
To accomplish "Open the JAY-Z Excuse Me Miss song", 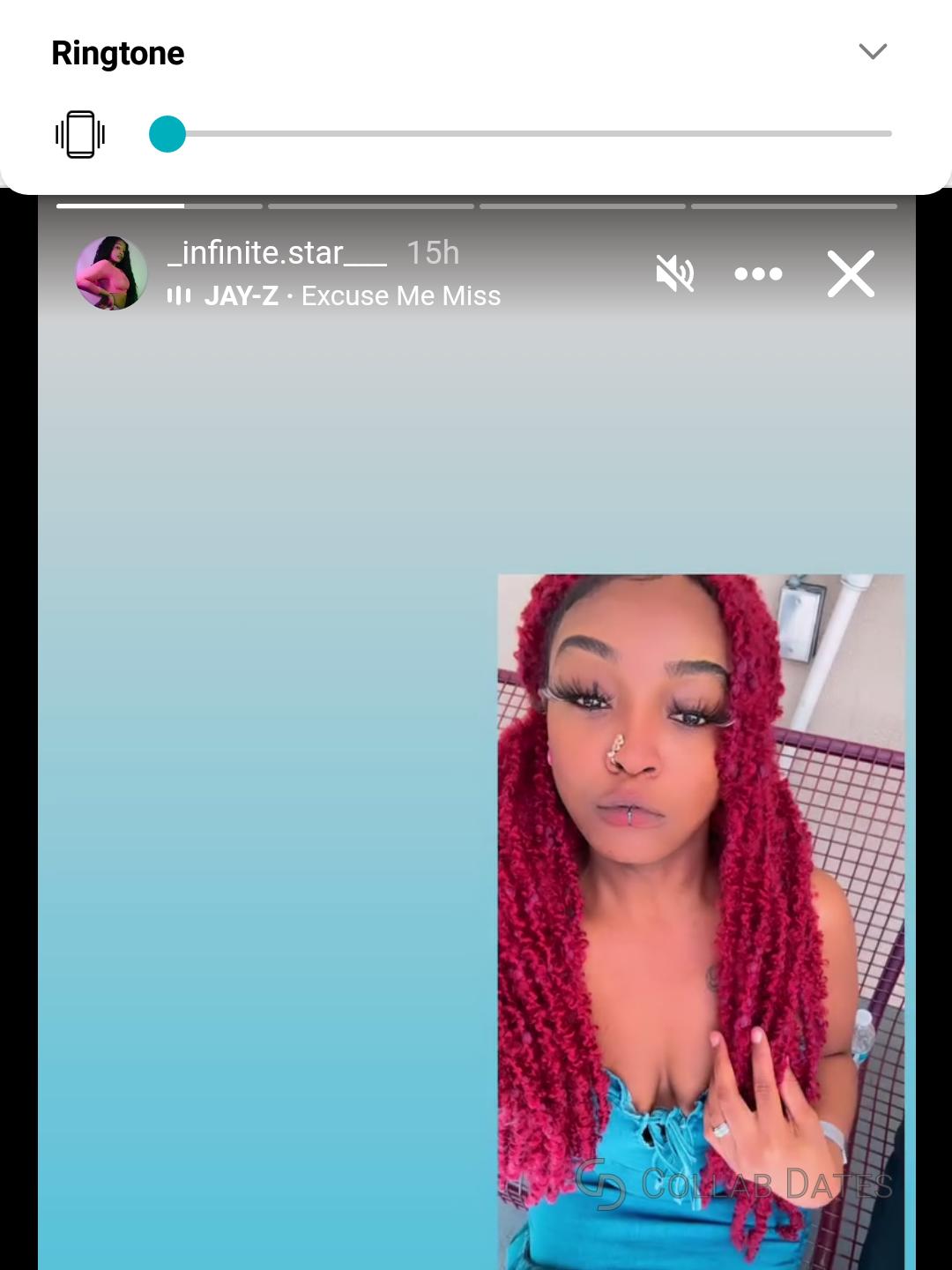I will (x=352, y=296).
